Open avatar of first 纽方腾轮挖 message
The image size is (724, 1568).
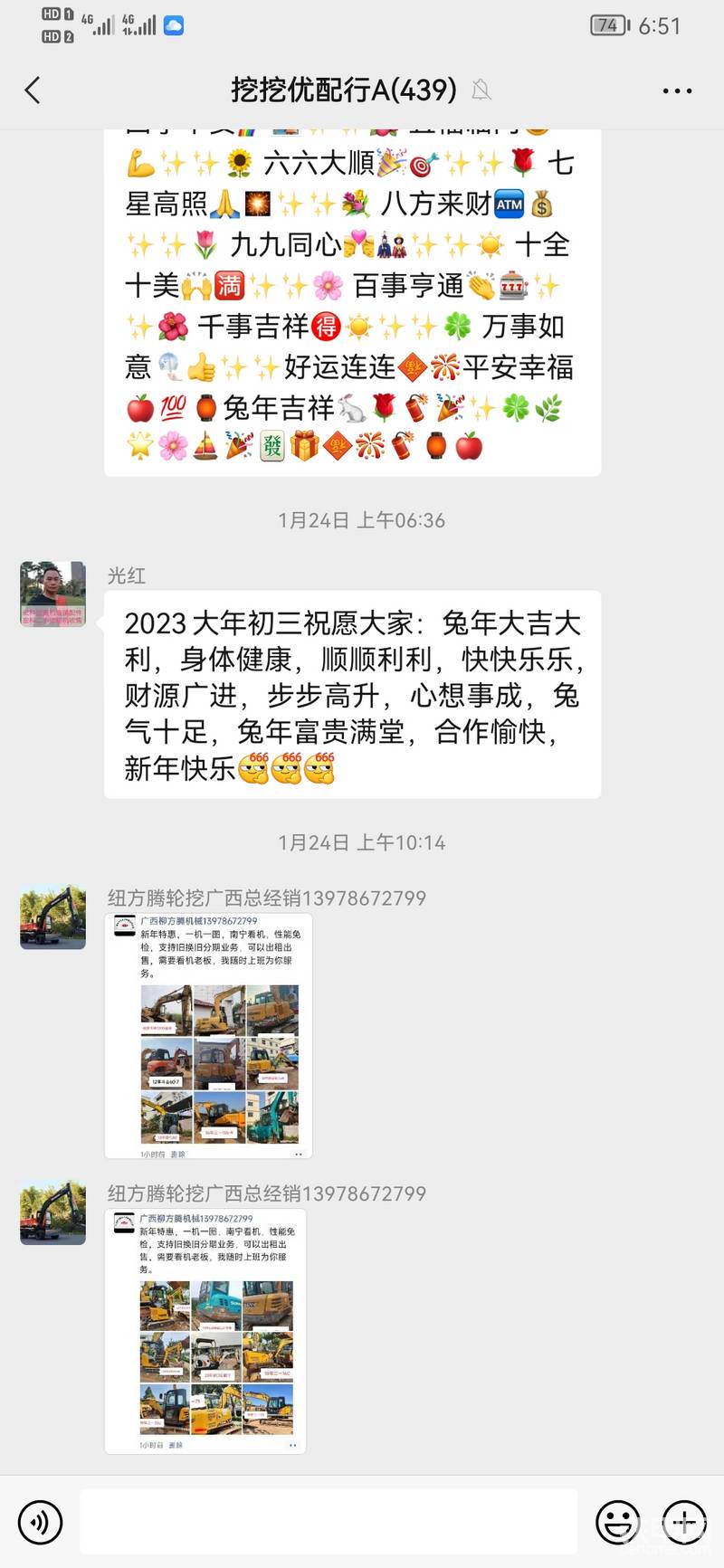pos(52,917)
